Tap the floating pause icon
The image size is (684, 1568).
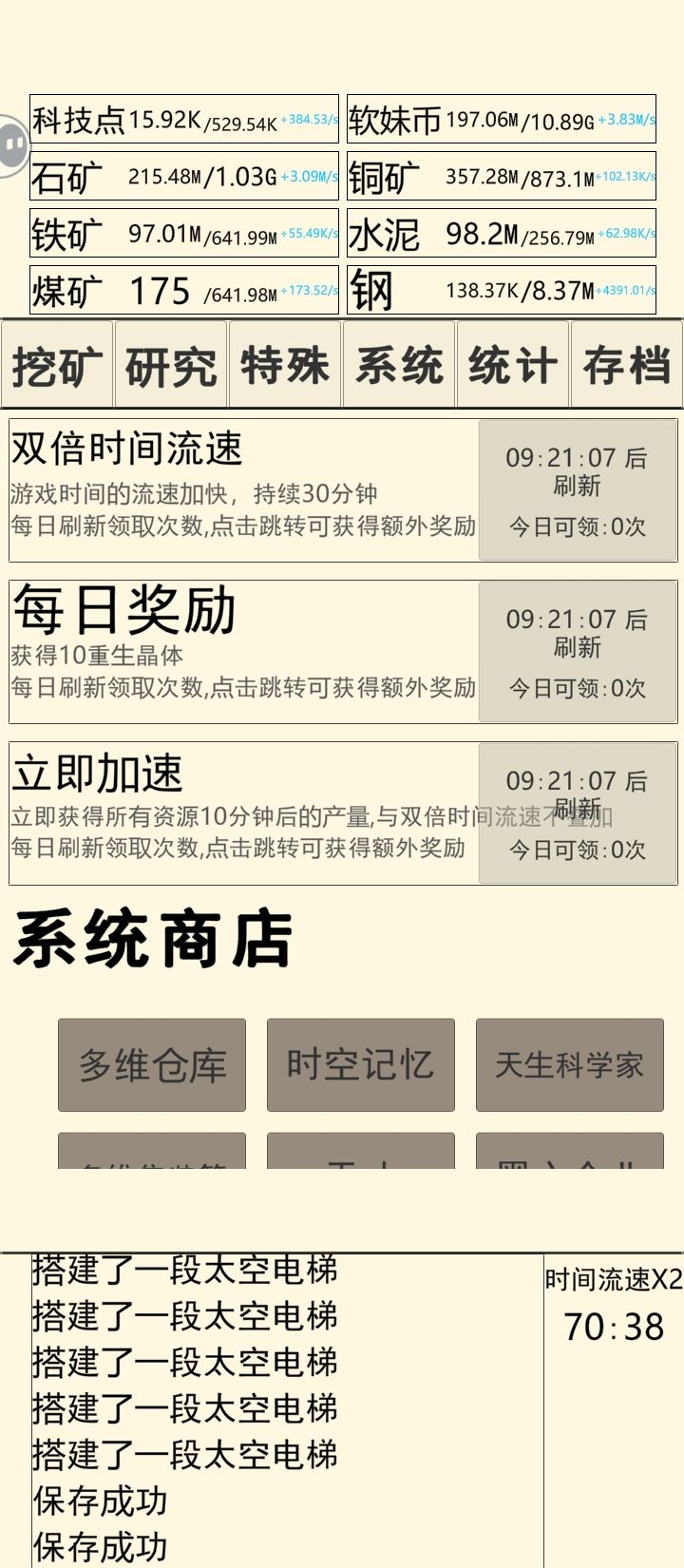[x=11, y=145]
